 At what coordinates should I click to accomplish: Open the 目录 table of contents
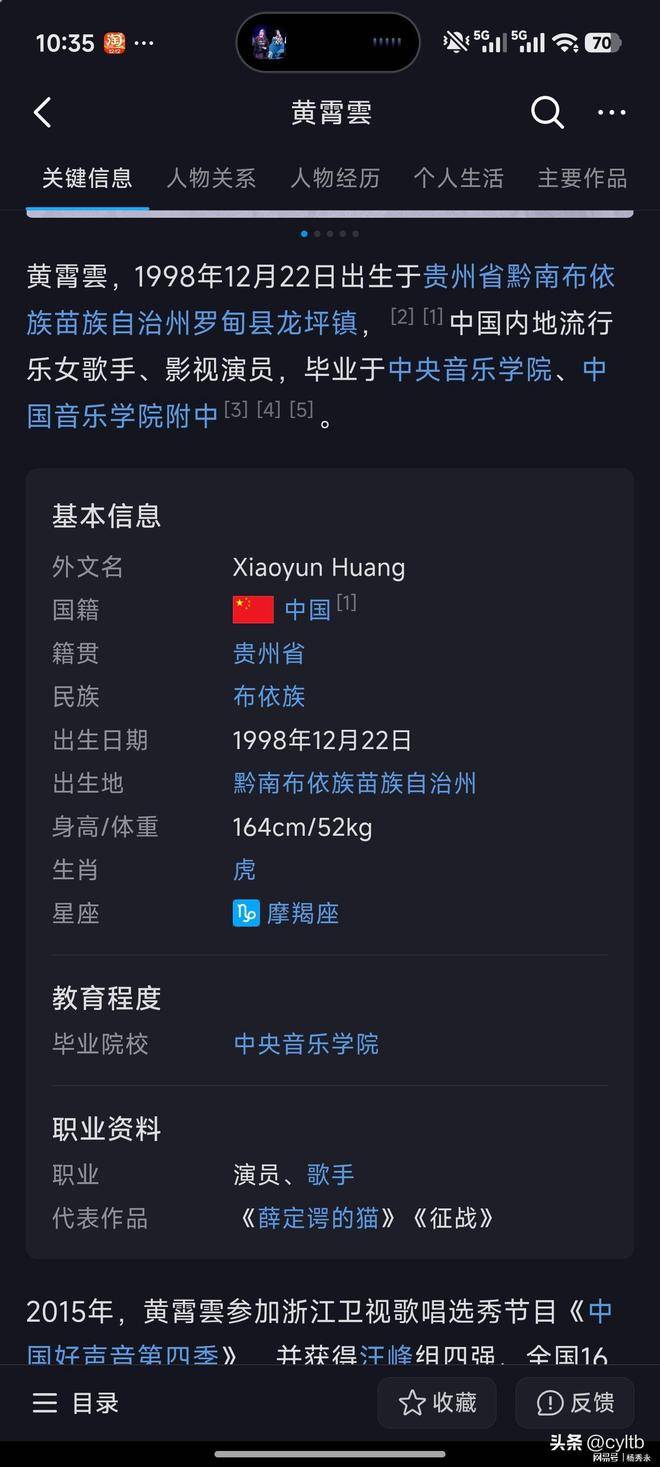pyautogui.click(x=76, y=1403)
